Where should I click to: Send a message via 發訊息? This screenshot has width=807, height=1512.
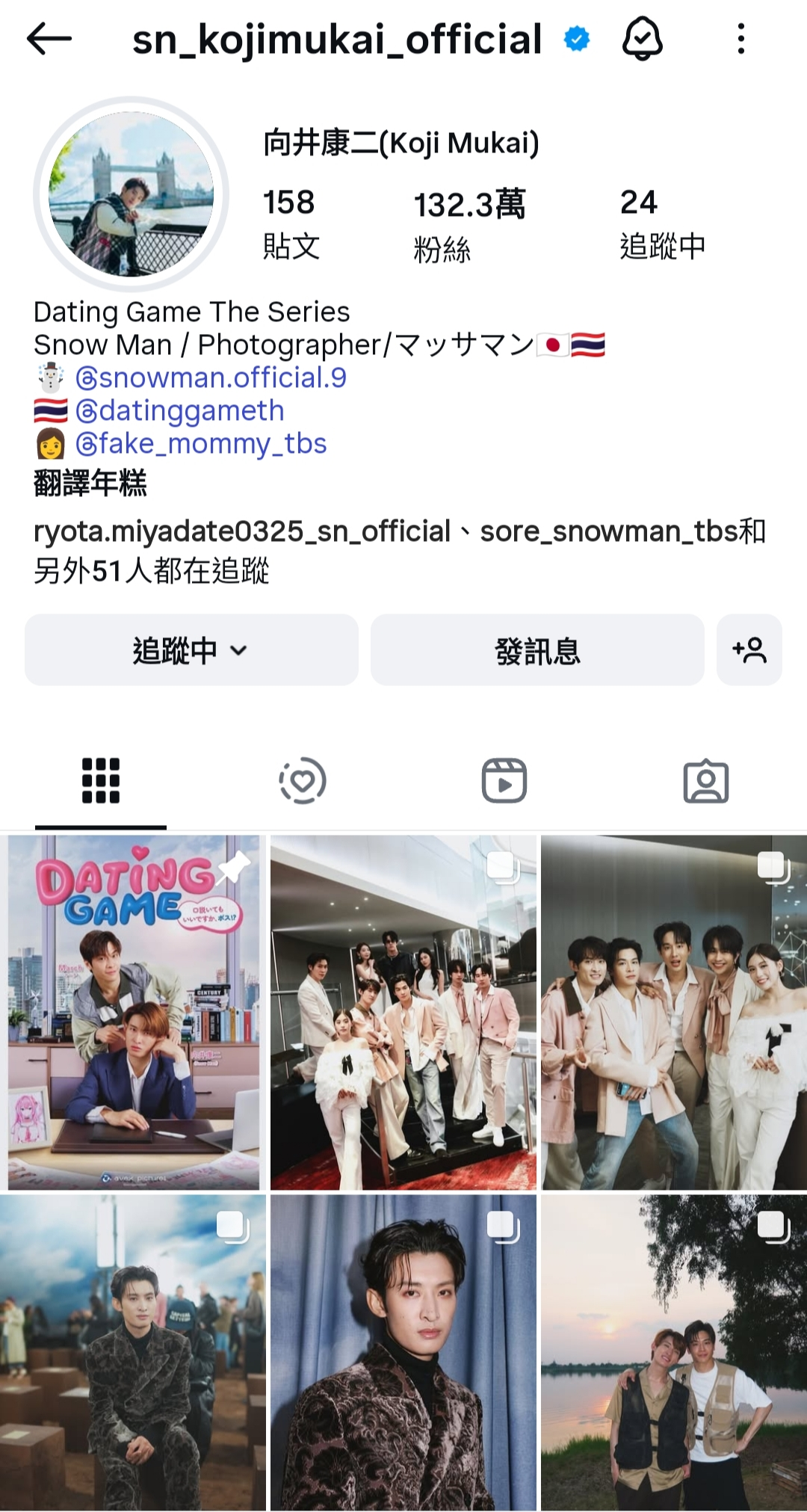tap(537, 650)
